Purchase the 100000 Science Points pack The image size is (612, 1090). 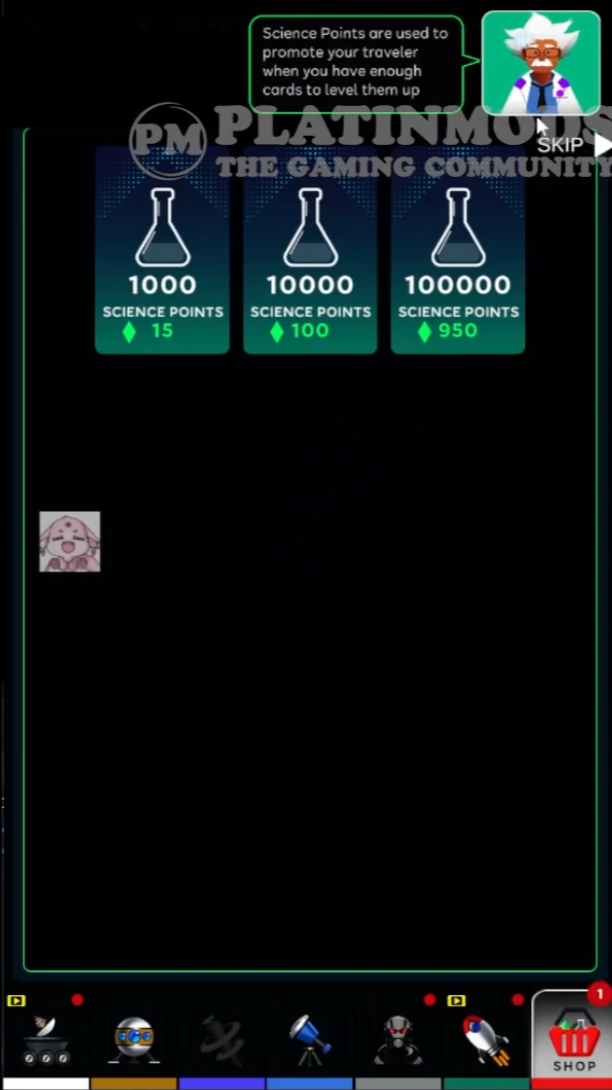point(458,250)
